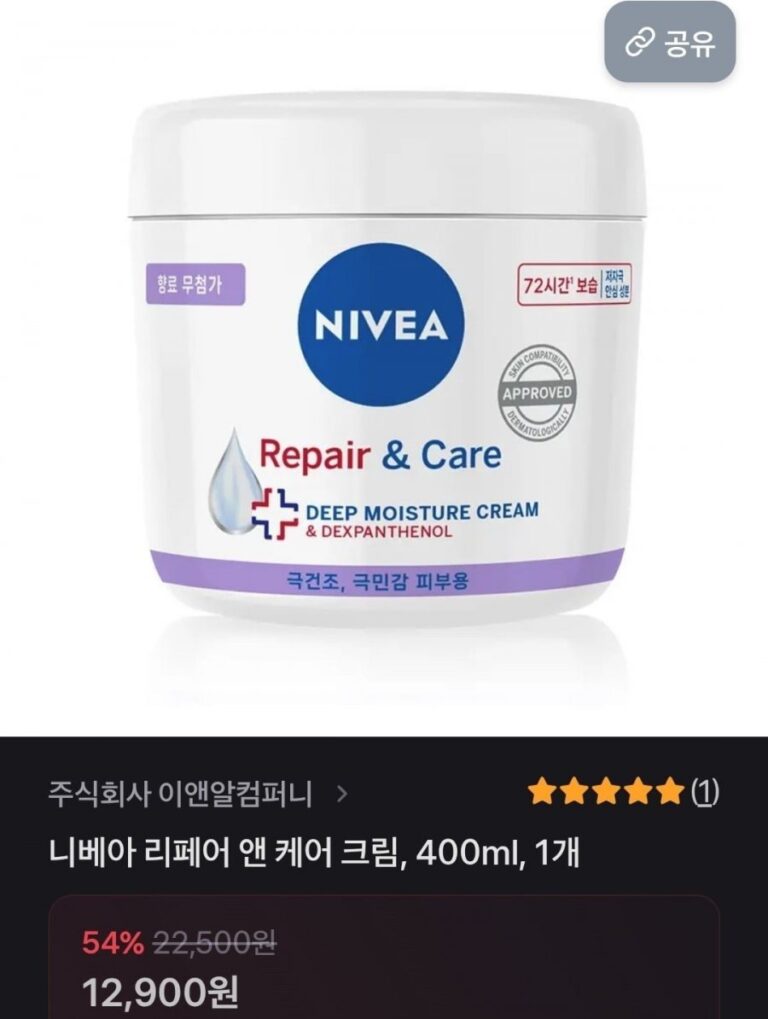This screenshot has width=768, height=1019.
Task: View the NIVEA Repair & Care product image
Action: click(384, 380)
